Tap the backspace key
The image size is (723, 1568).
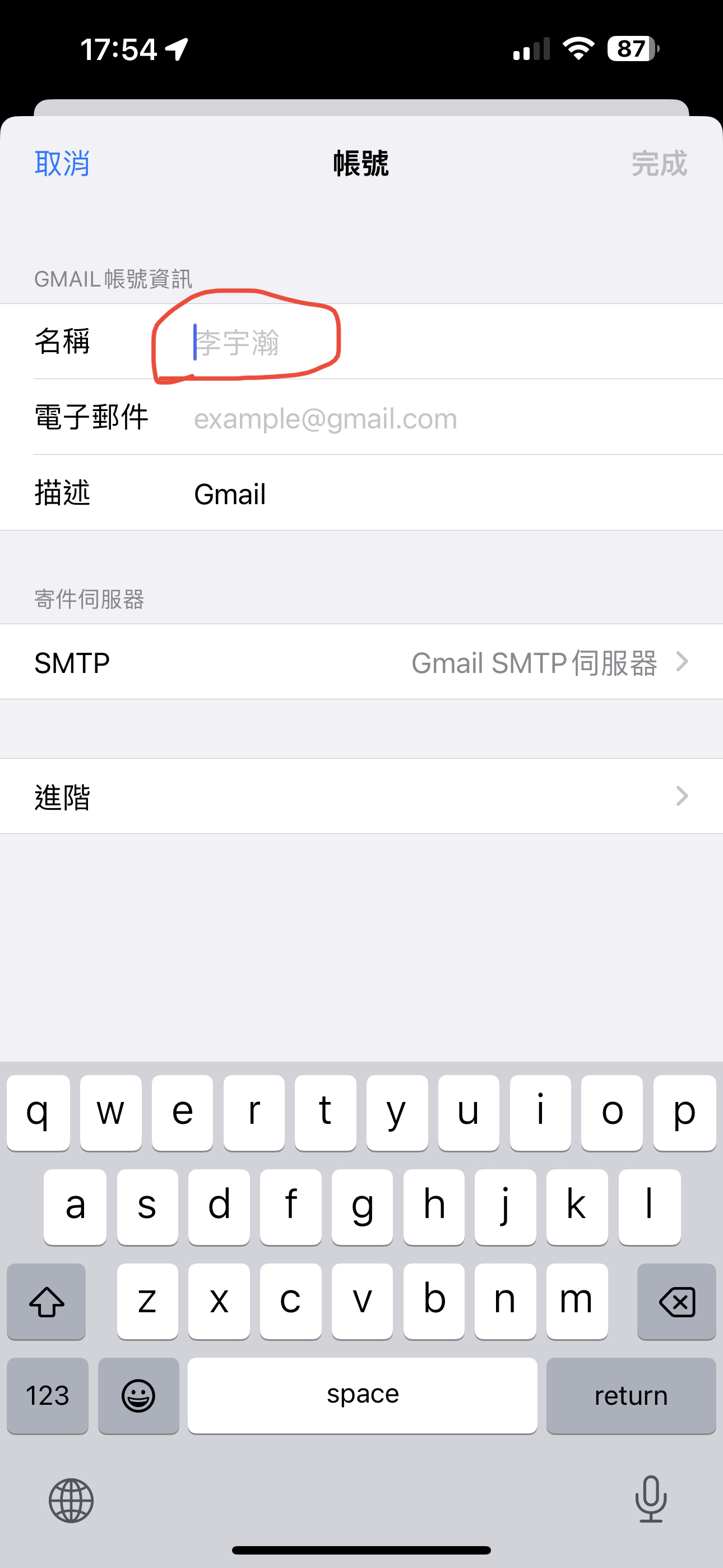(x=676, y=1302)
